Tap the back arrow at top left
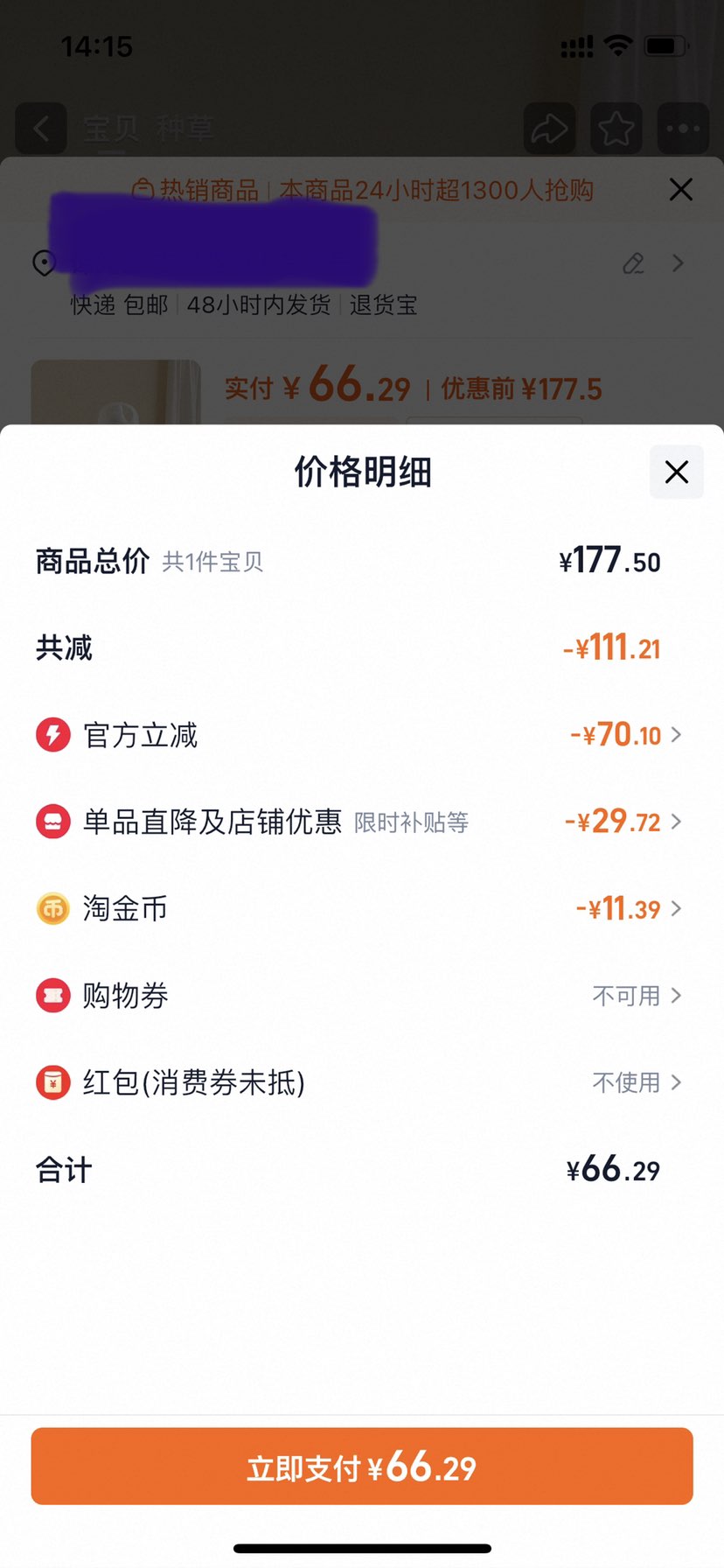724x1568 pixels. tap(40, 129)
